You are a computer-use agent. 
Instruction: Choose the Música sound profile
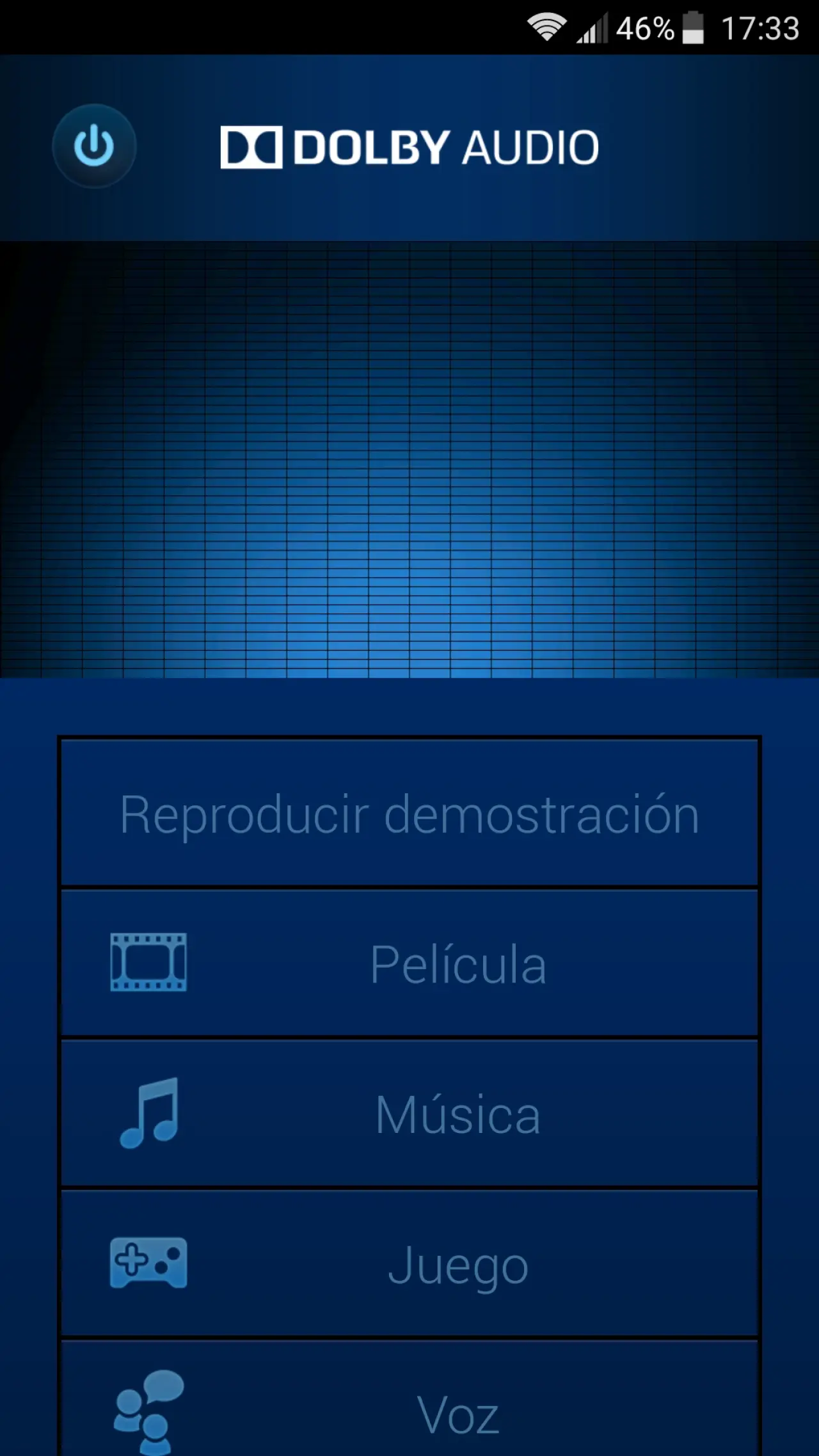click(409, 1114)
